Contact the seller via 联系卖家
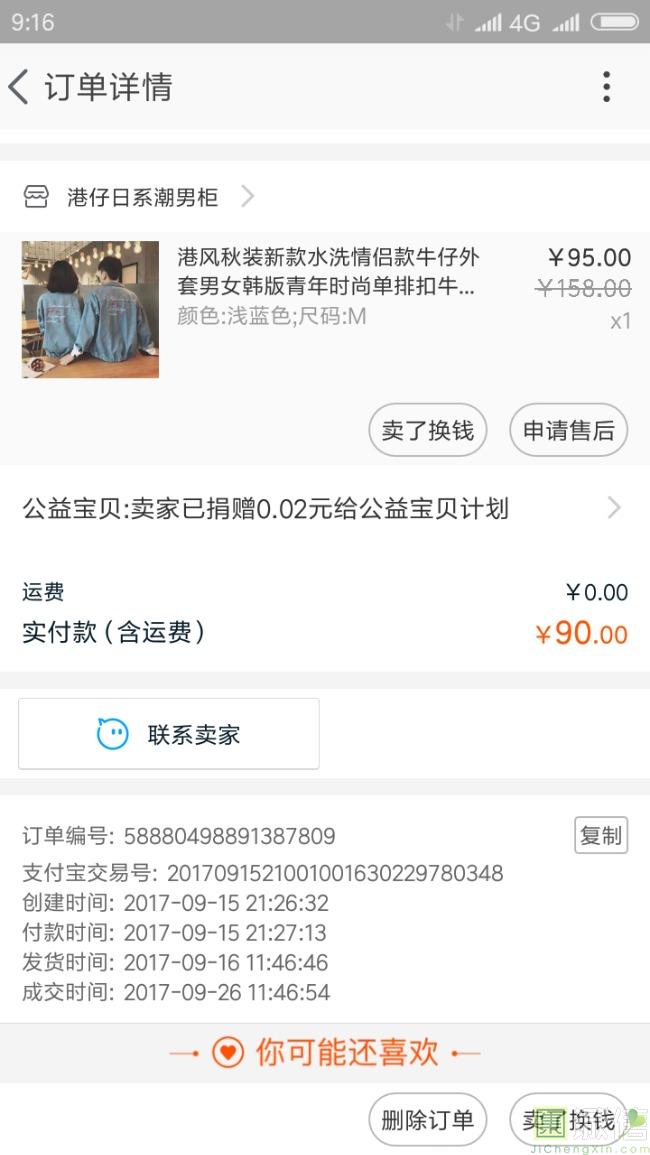650x1155 pixels. coord(169,734)
